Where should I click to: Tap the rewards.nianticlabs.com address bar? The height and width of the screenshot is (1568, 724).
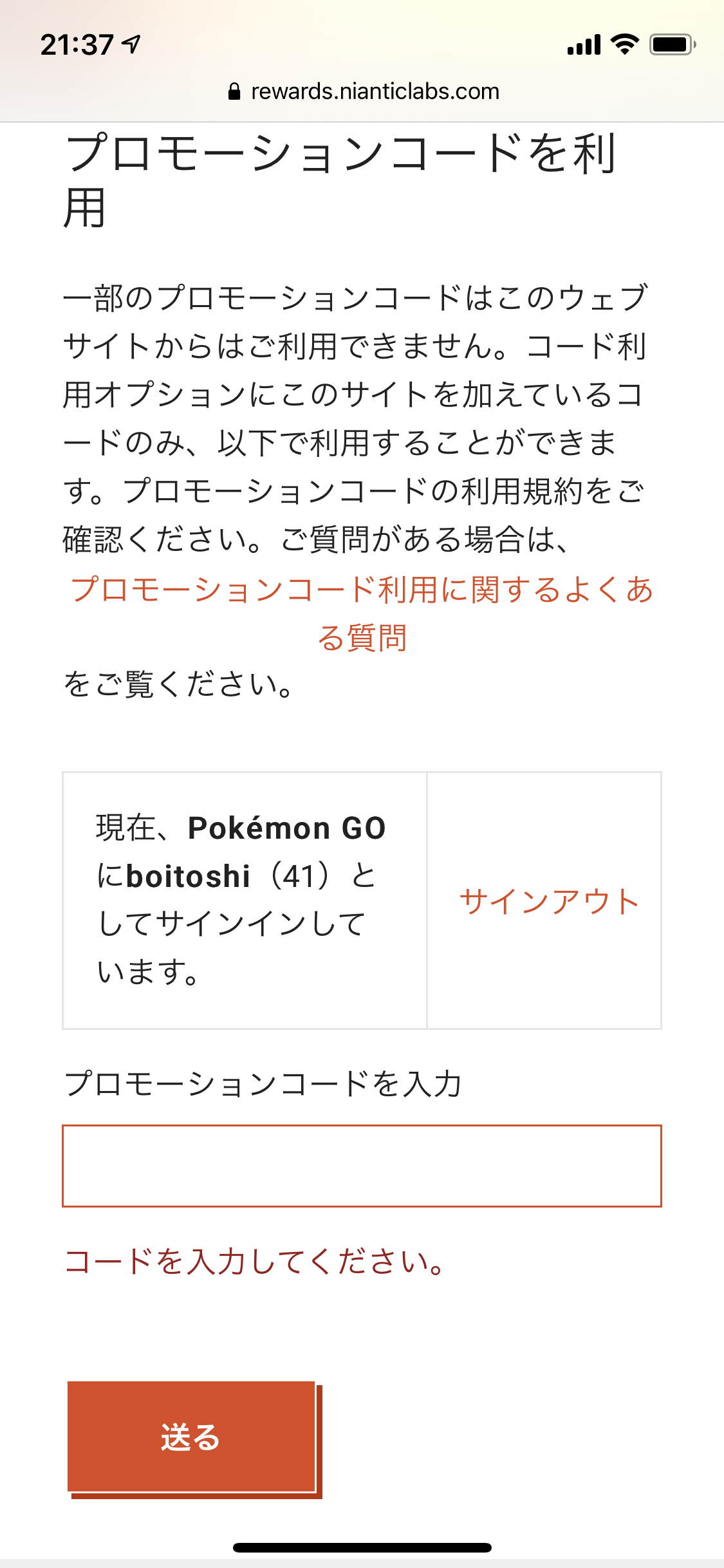coord(363,91)
